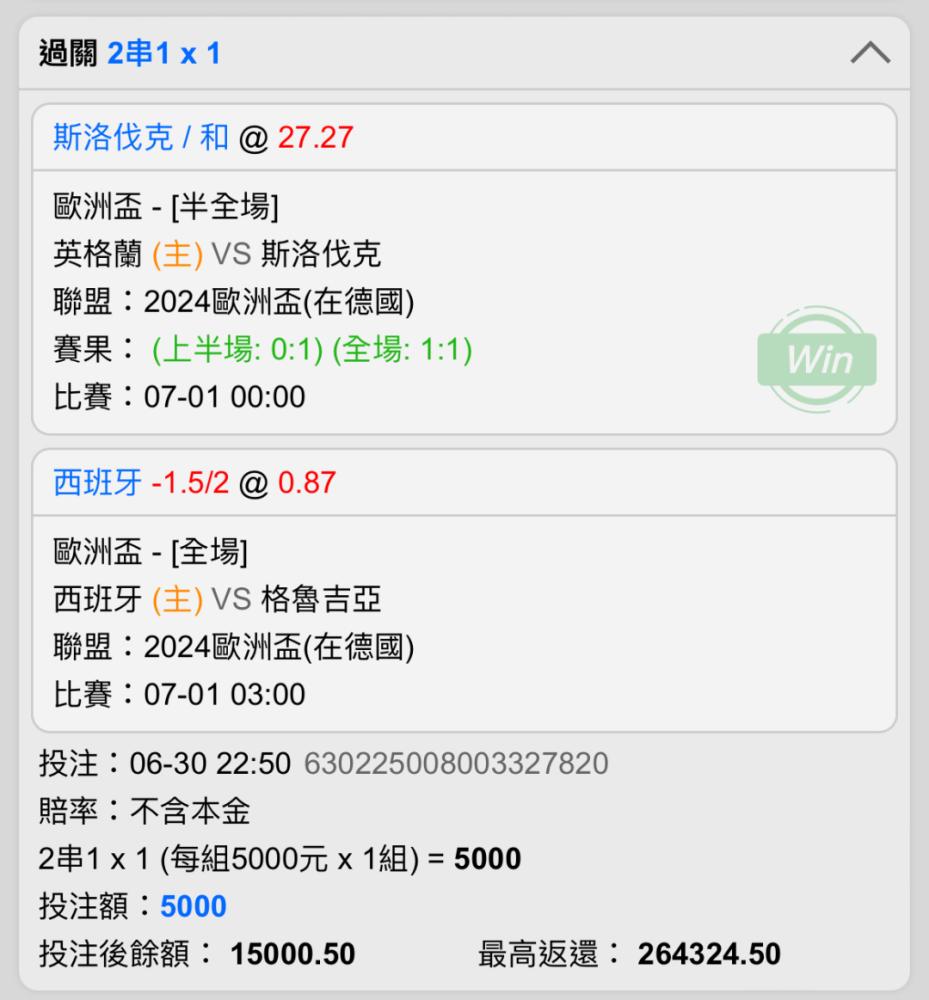The height and width of the screenshot is (1000, 929).
Task: Collapse the 過關 2串1 x 1 bet slip
Action: point(870,53)
